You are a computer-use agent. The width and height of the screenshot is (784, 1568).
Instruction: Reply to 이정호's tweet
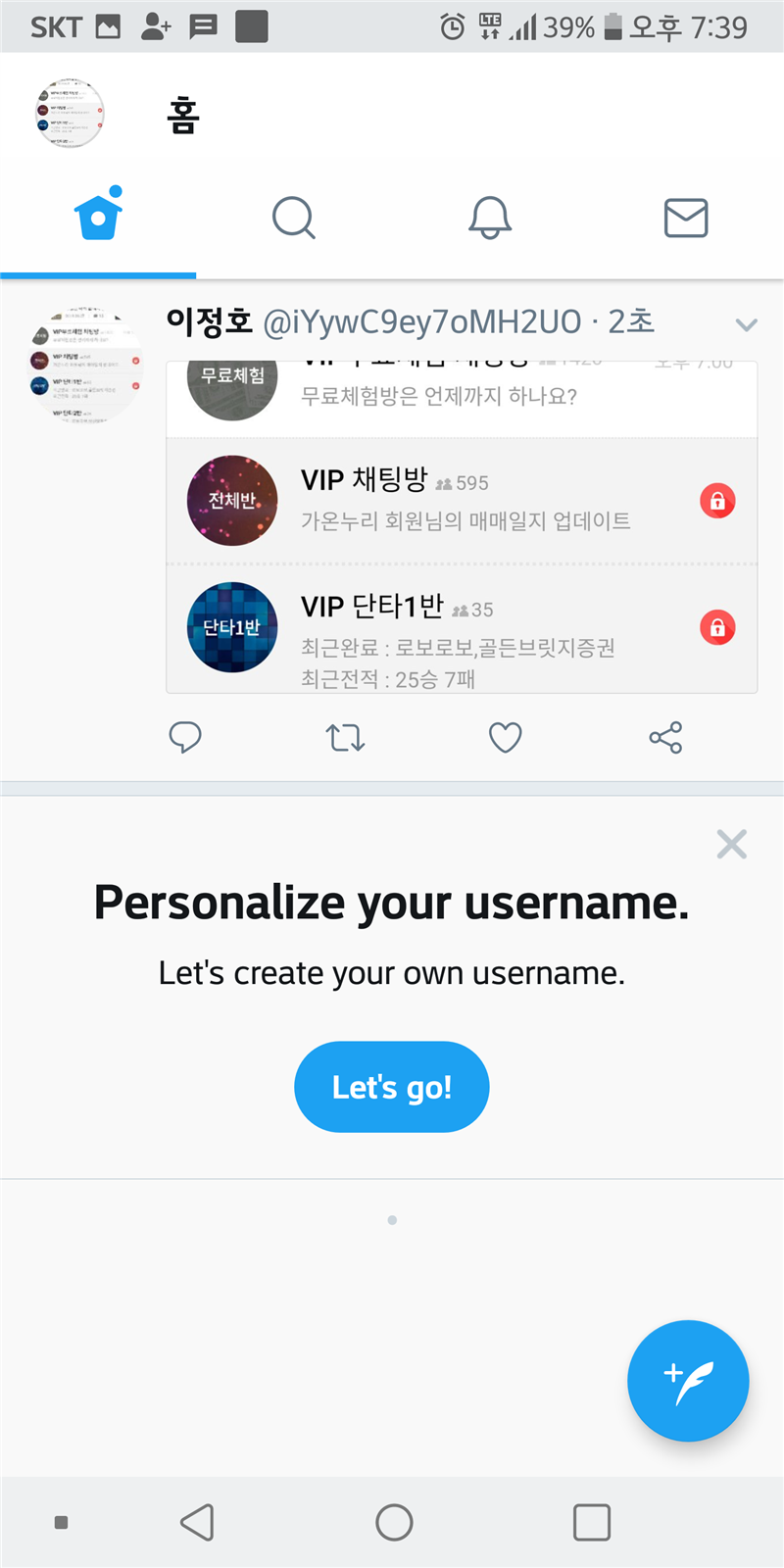(185, 737)
